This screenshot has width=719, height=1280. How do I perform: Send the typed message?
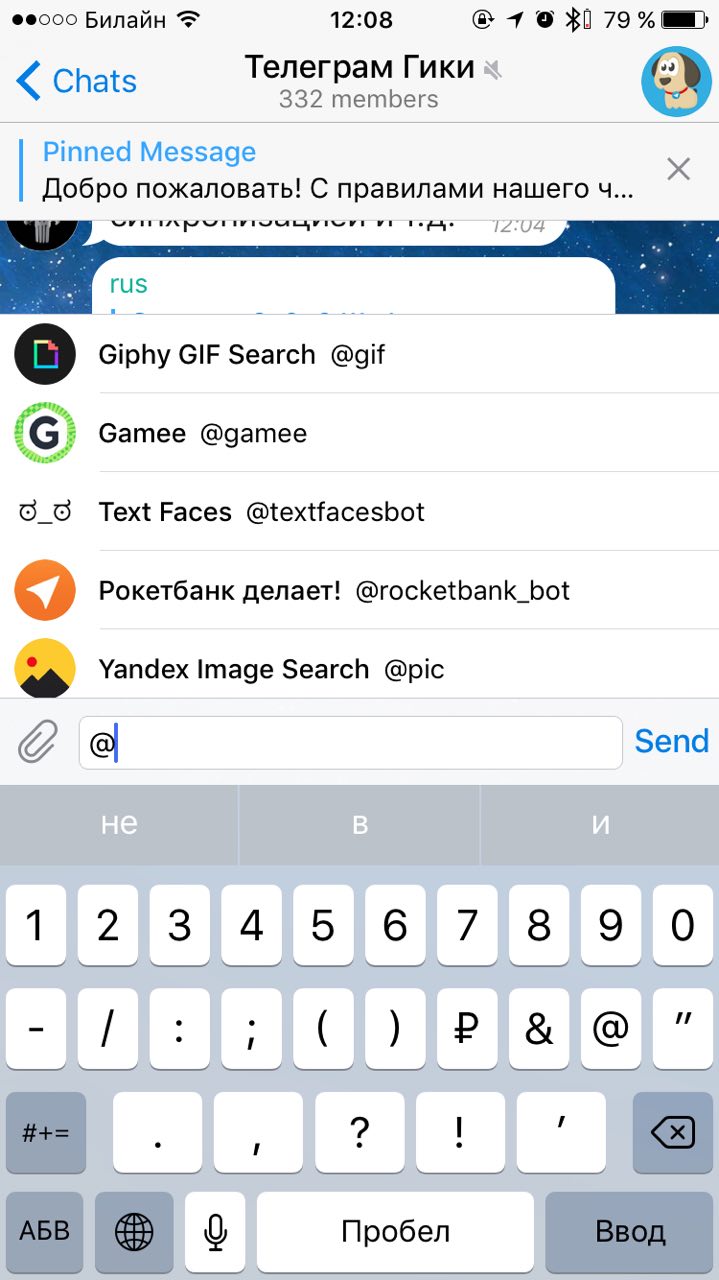(671, 741)
